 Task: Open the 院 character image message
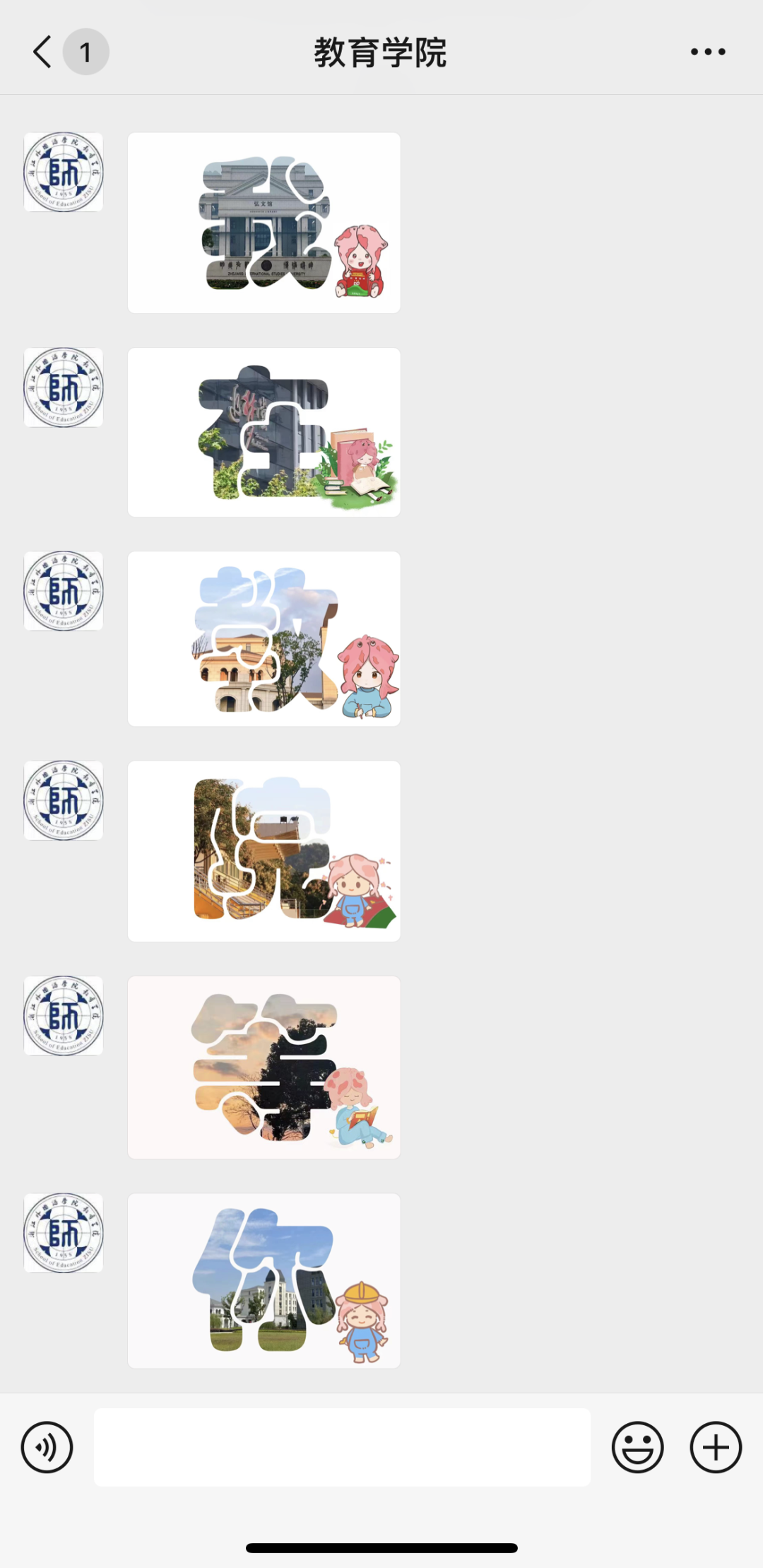[264, 850]
